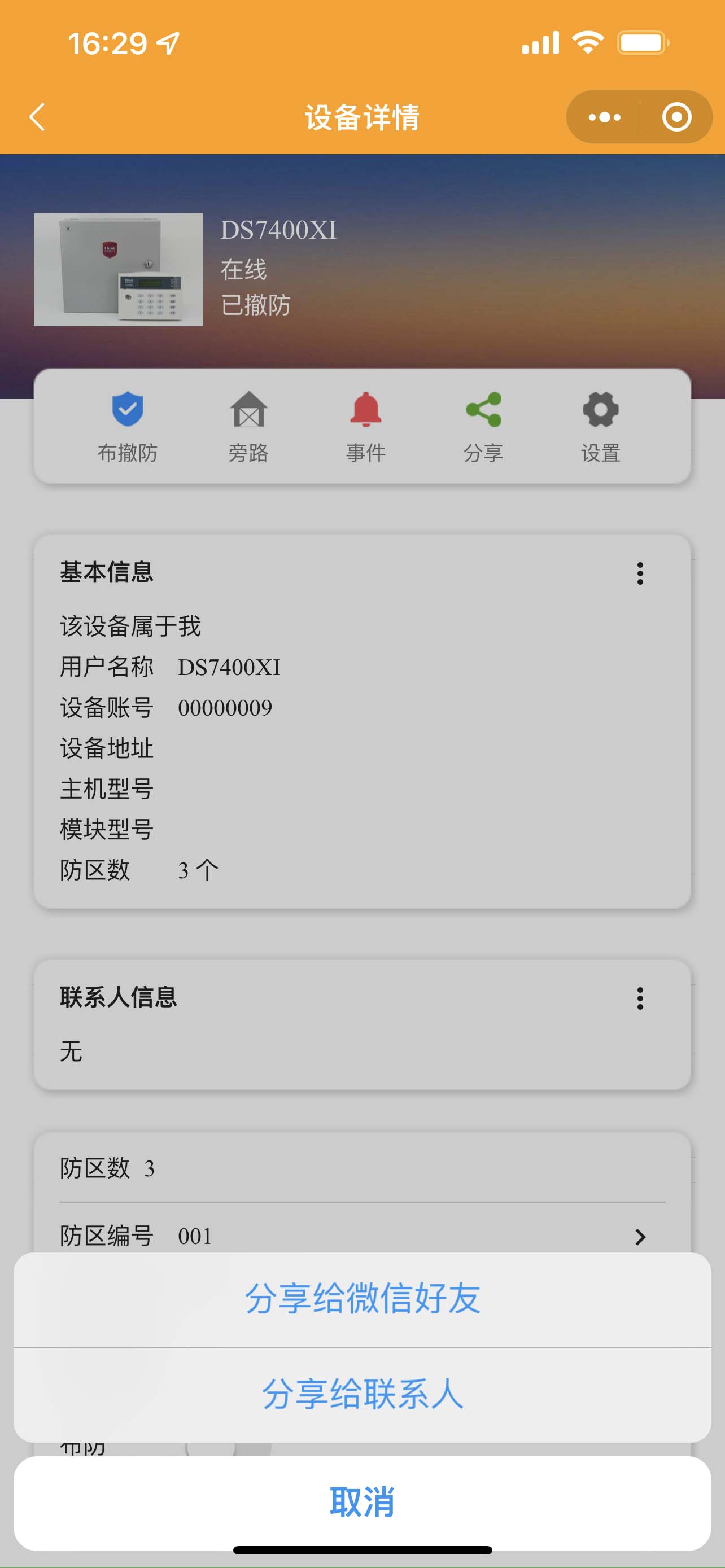
Task: Close the mini program via circle icon
Action: coord(676,117)
